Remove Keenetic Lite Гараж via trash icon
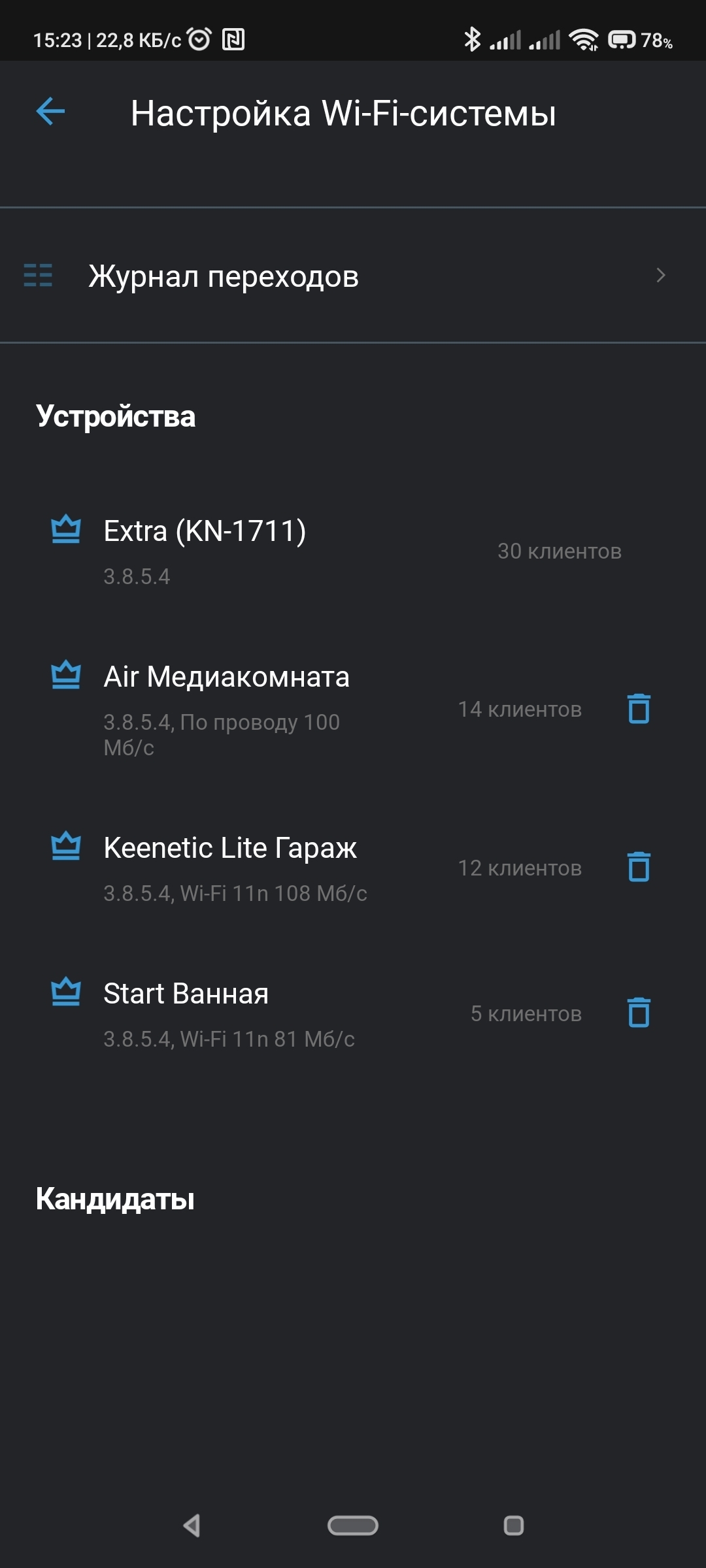Viewport: 706px width, 1568px height. (639, 867)
